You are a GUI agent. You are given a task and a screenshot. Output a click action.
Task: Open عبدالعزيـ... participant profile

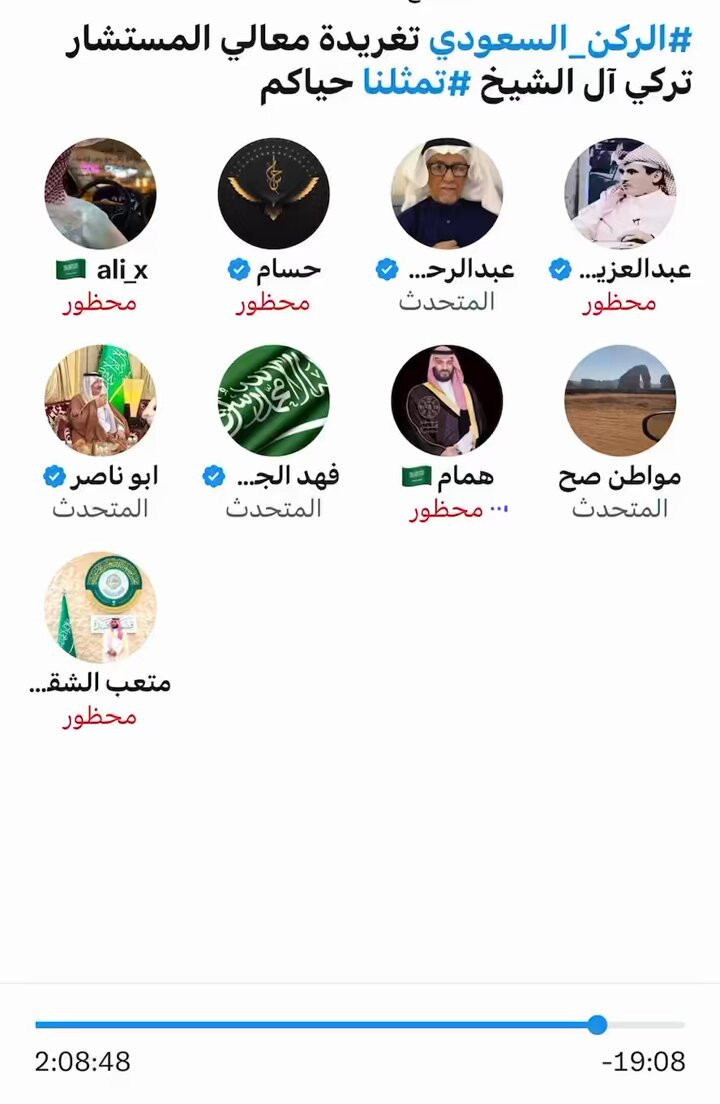619,194
